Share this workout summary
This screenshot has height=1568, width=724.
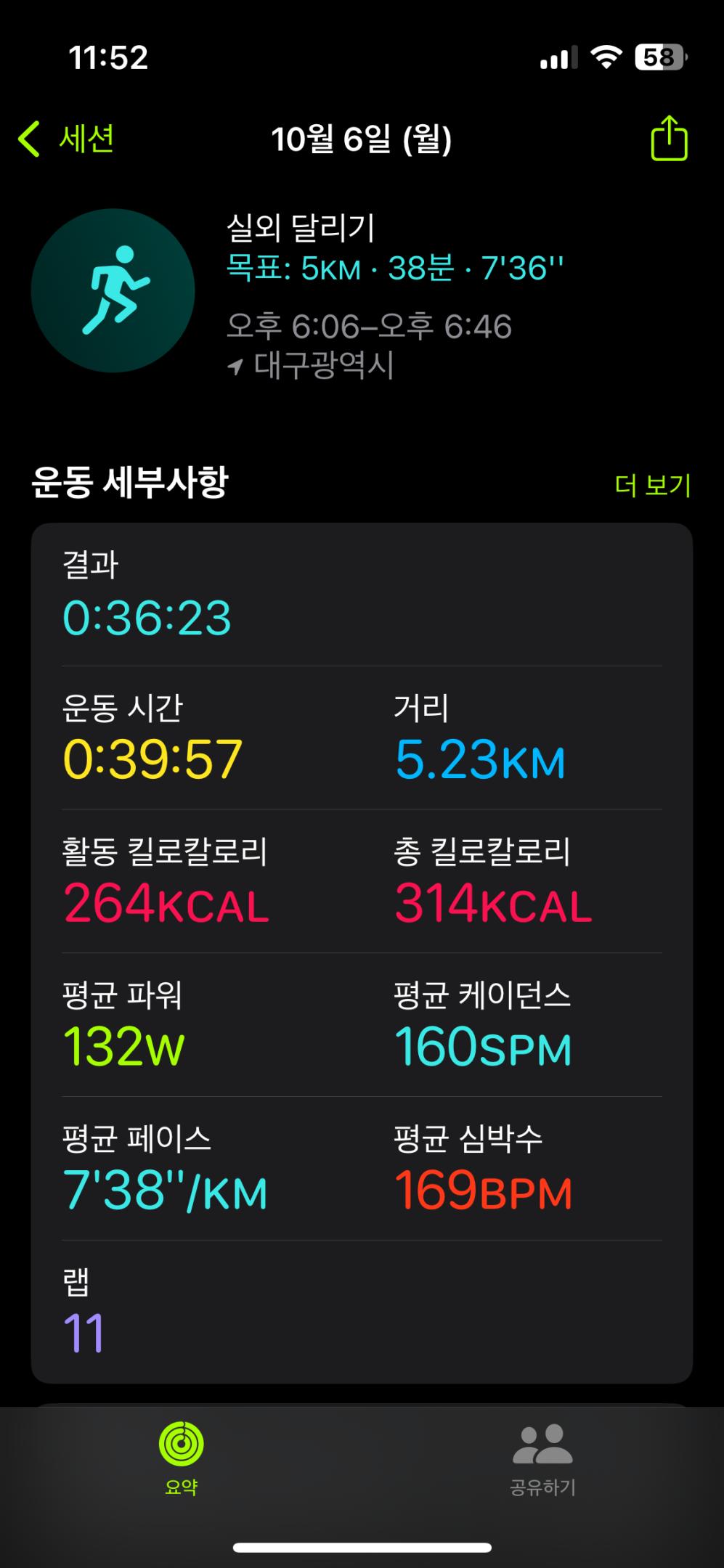(668, 139)
